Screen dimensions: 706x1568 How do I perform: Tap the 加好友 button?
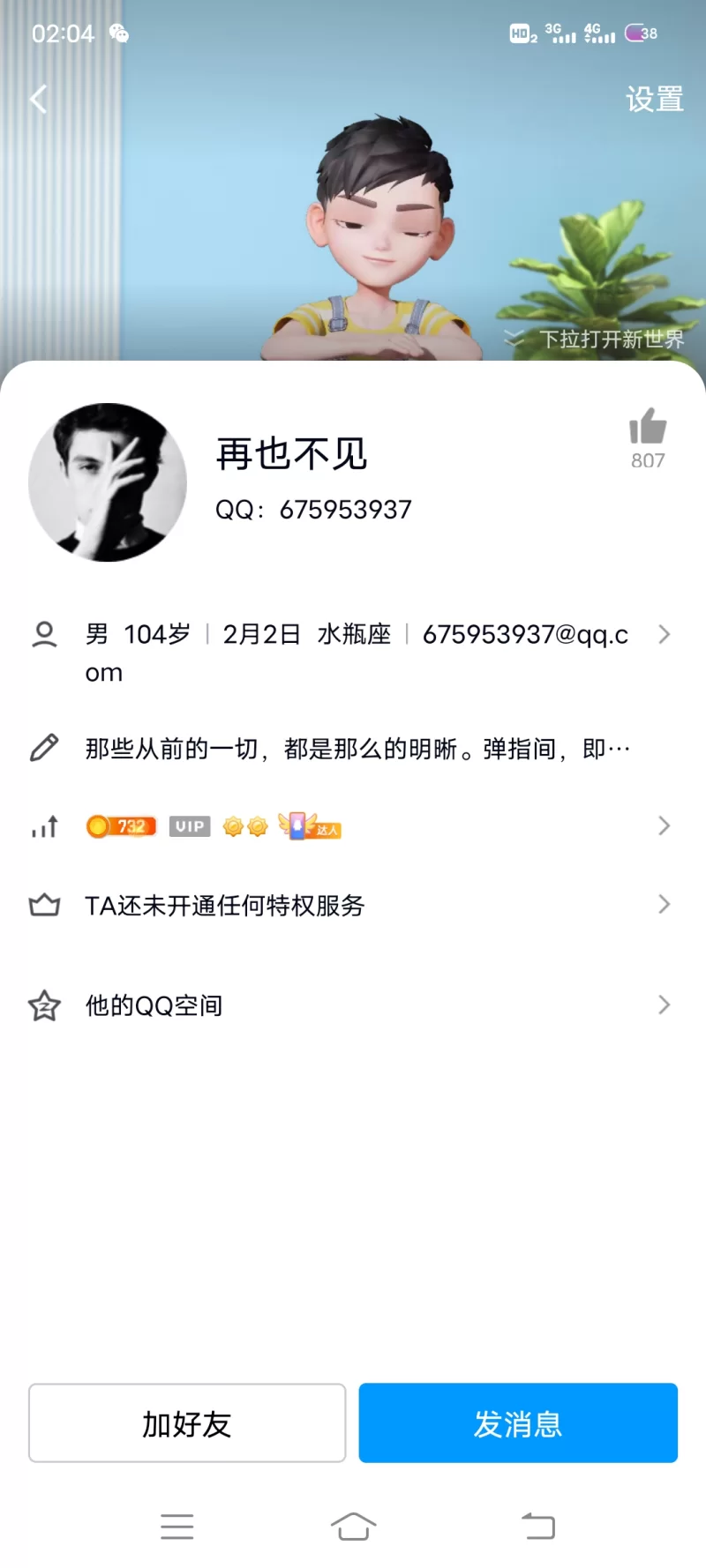click(x=187, y=1423)
